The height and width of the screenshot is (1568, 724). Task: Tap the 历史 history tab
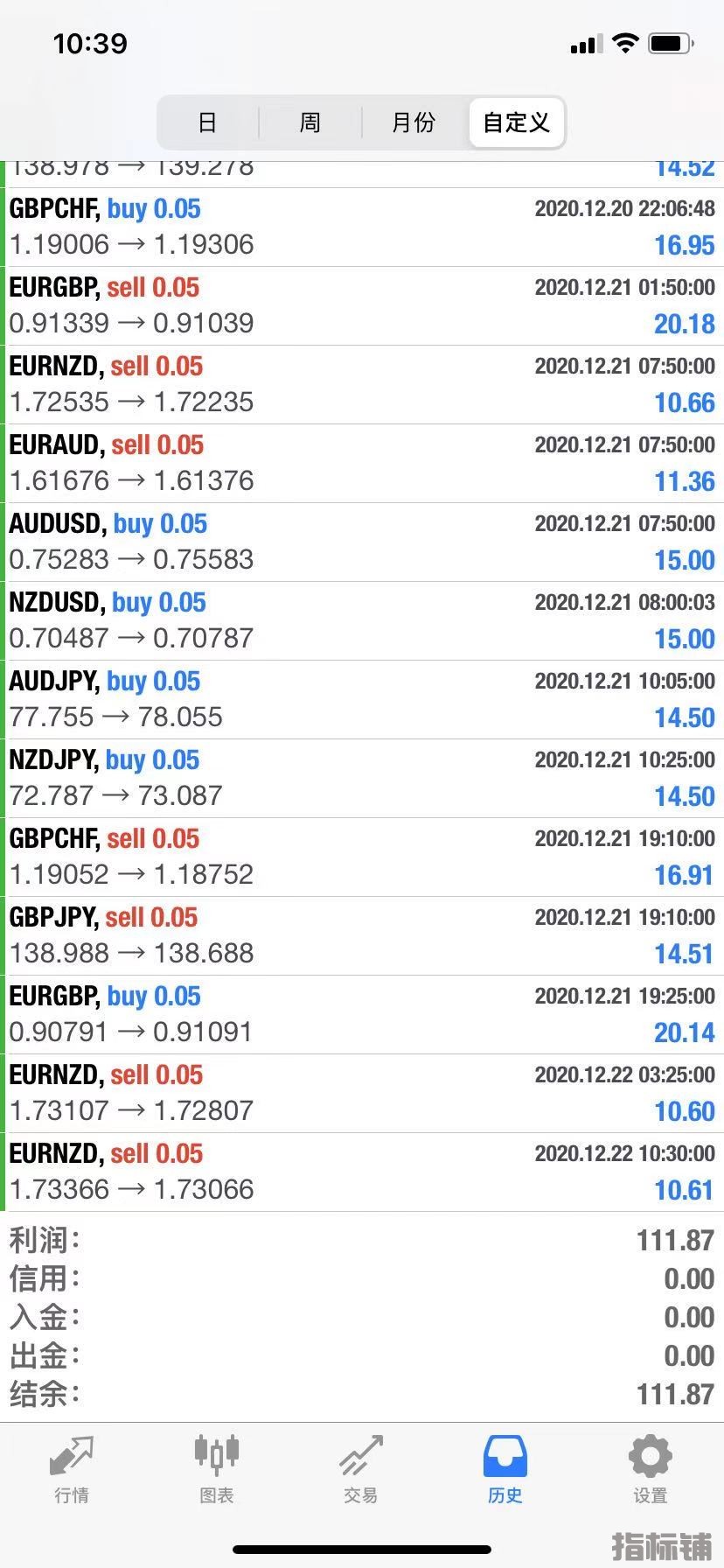point(505,1472)
